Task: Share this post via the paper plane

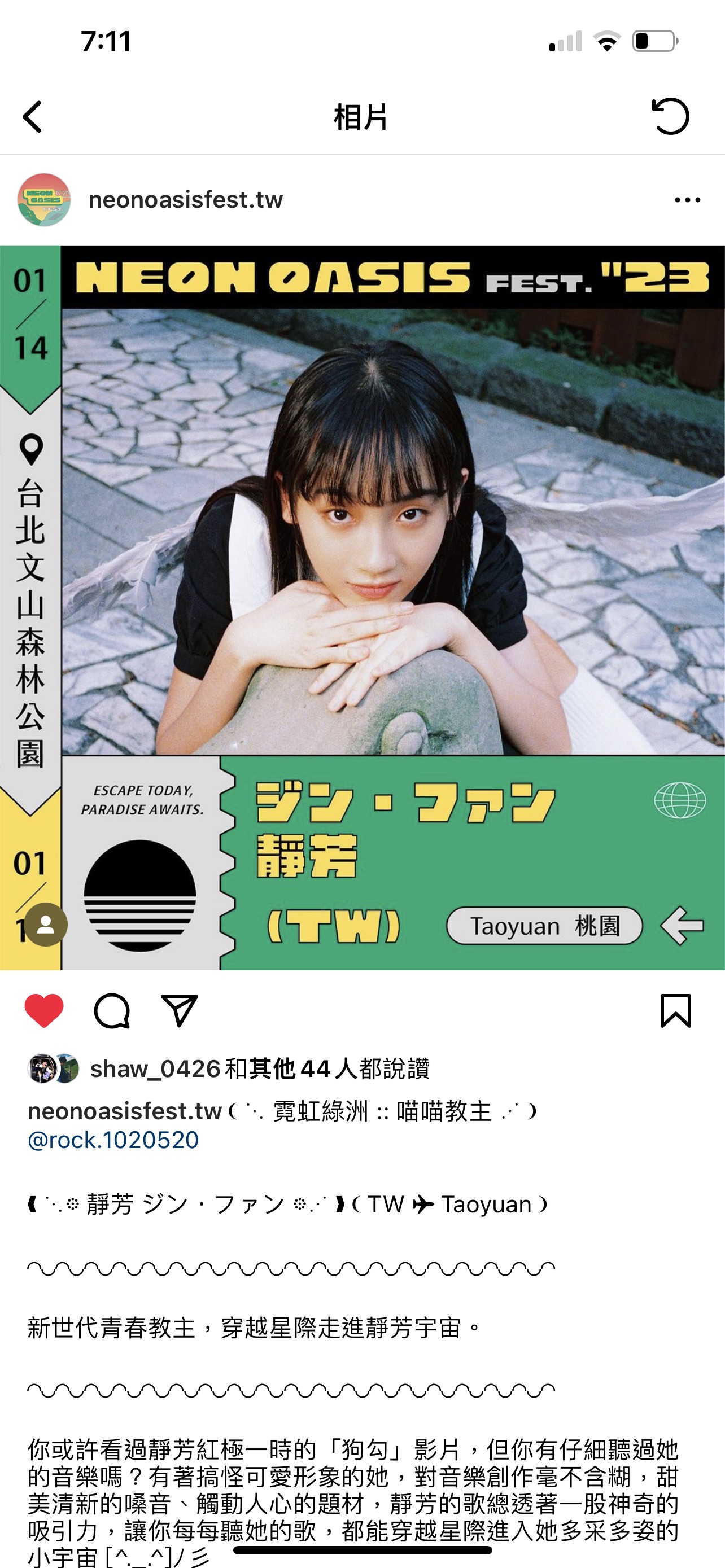Action: coord(179,1010)
